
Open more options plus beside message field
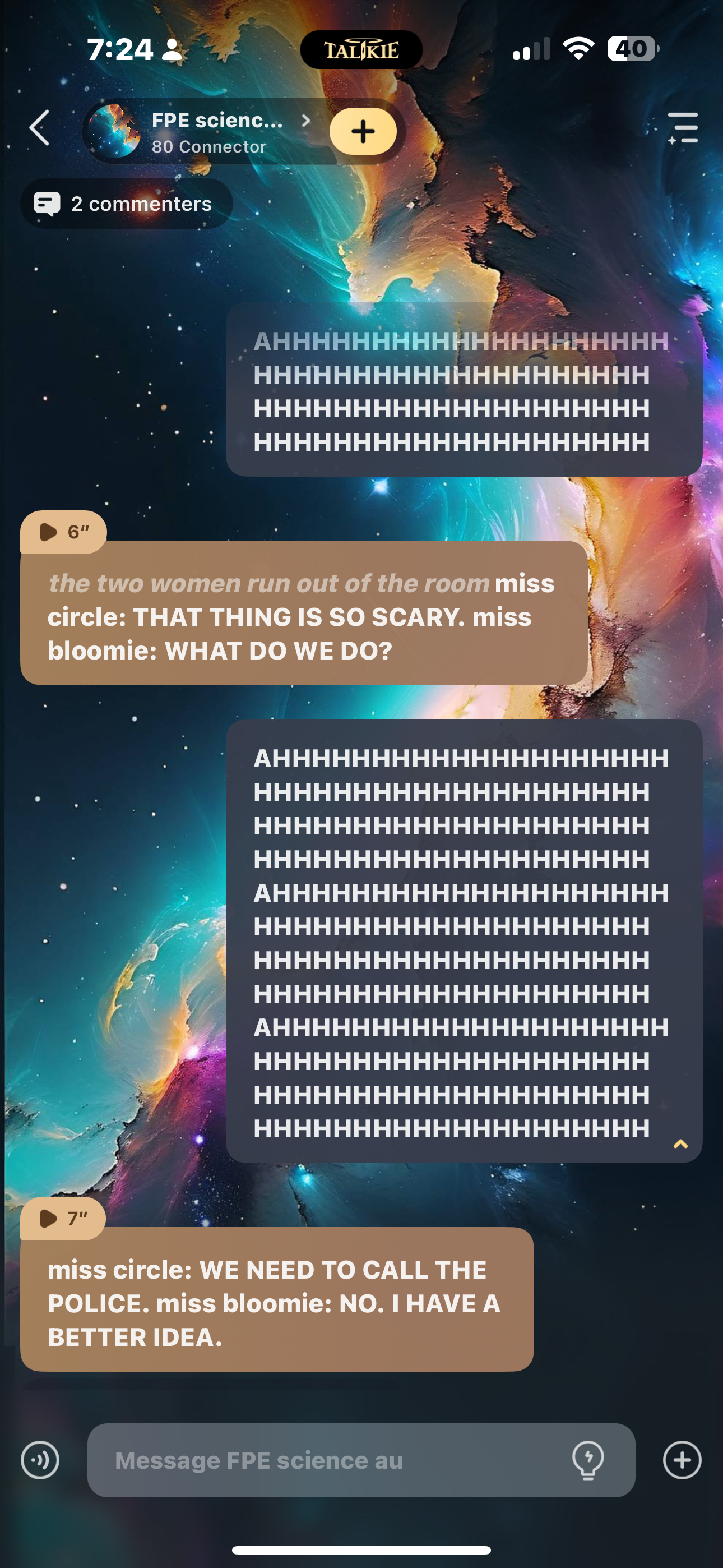[682, 1460]
